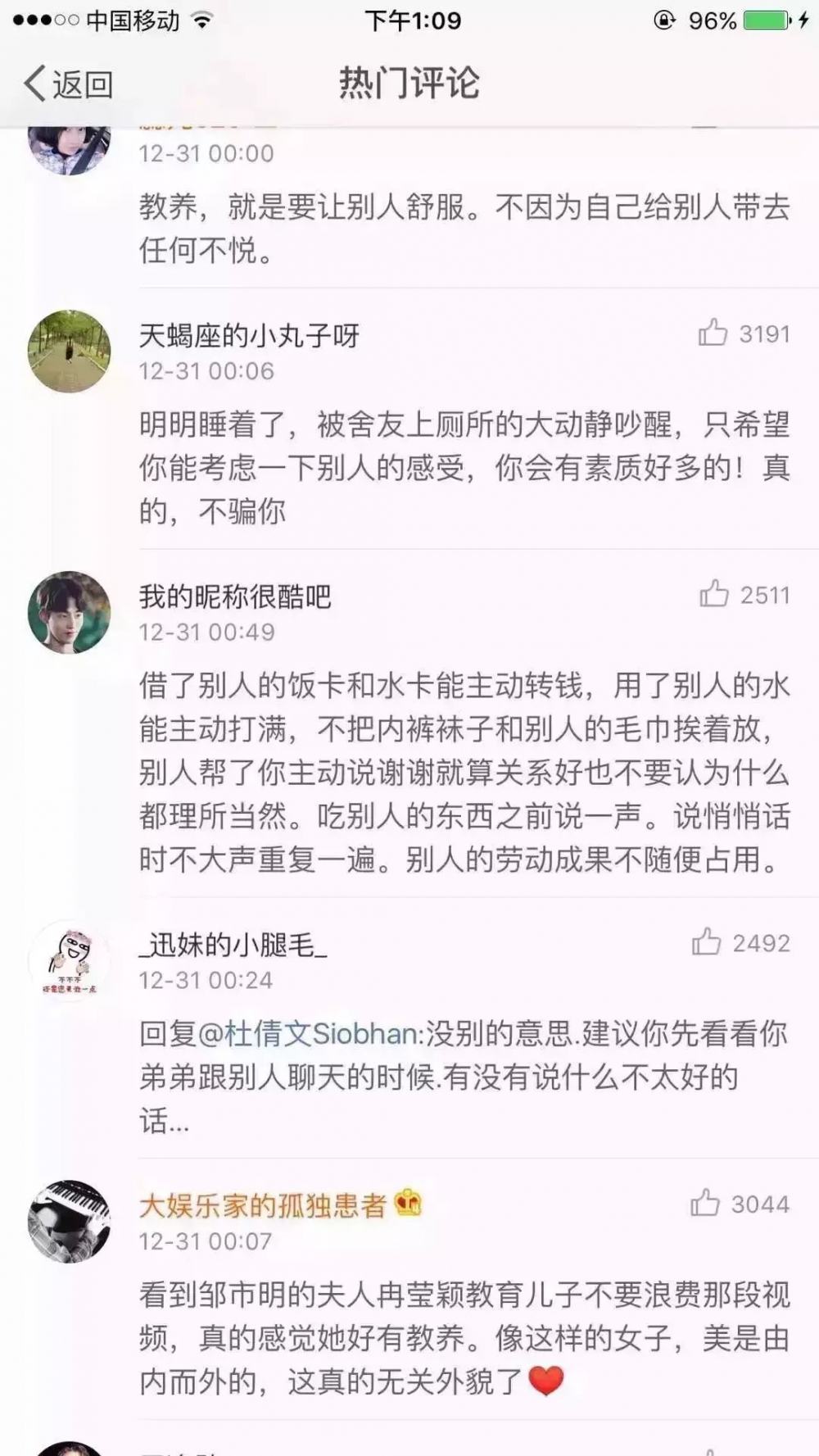Open the profile avatar of 大娱乐家的孤独患者
This screenshot has height=1456, width=819.
coord(70,1222)
